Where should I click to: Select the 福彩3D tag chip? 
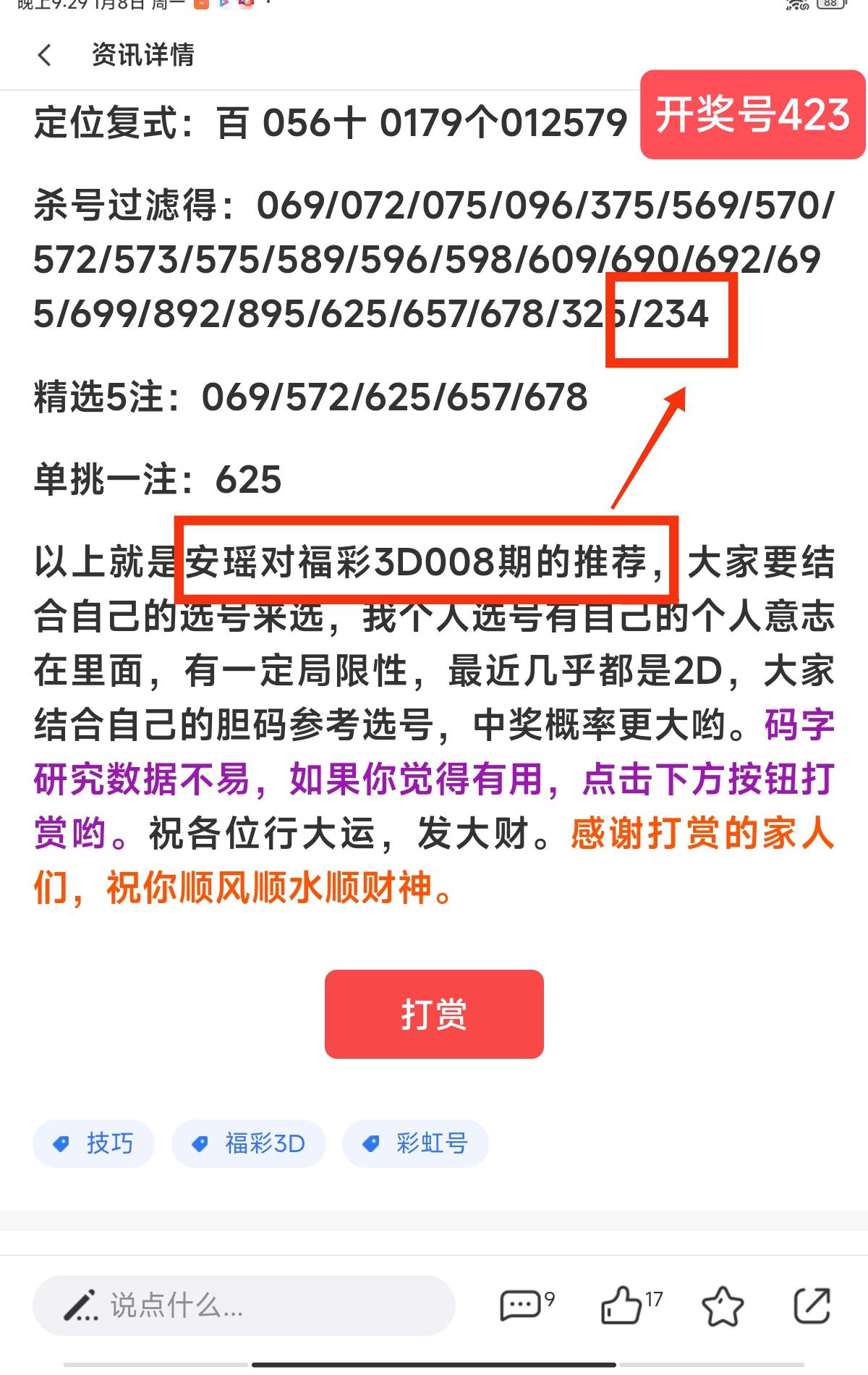249,1143
